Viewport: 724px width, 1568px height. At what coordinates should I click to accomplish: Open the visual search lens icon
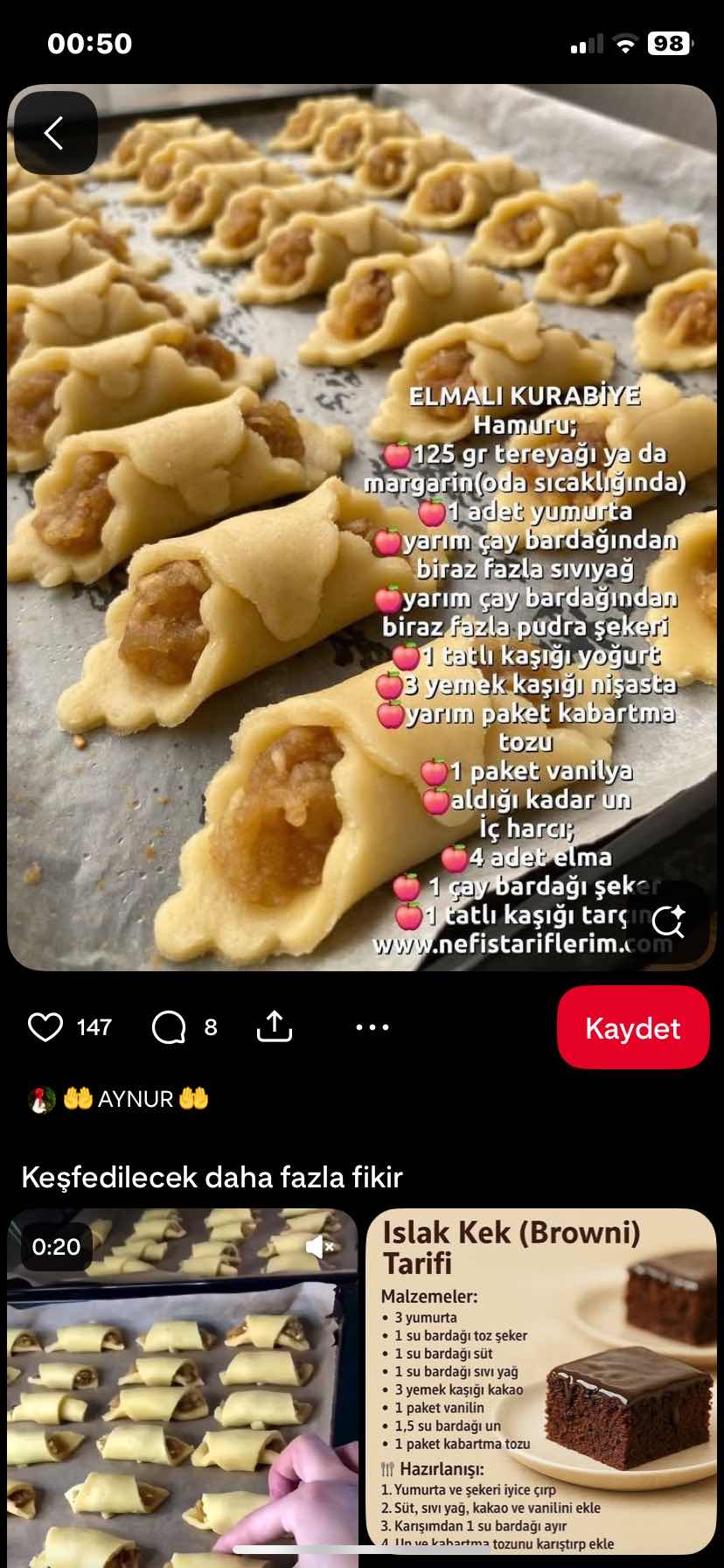pos(669,922)
